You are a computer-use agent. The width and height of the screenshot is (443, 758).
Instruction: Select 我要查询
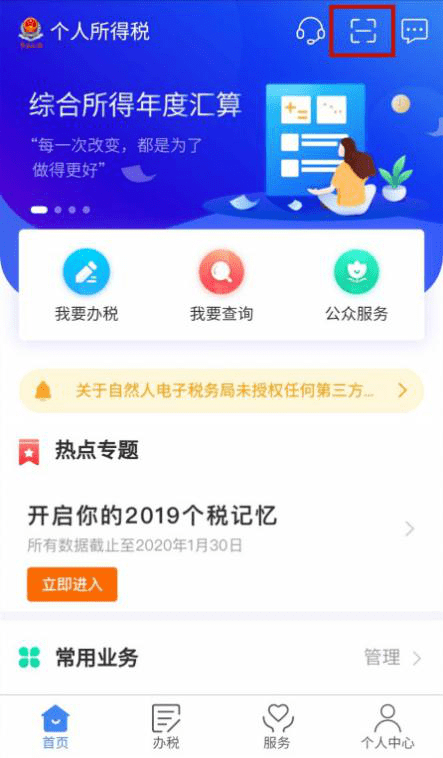click(x=222, y=285)
